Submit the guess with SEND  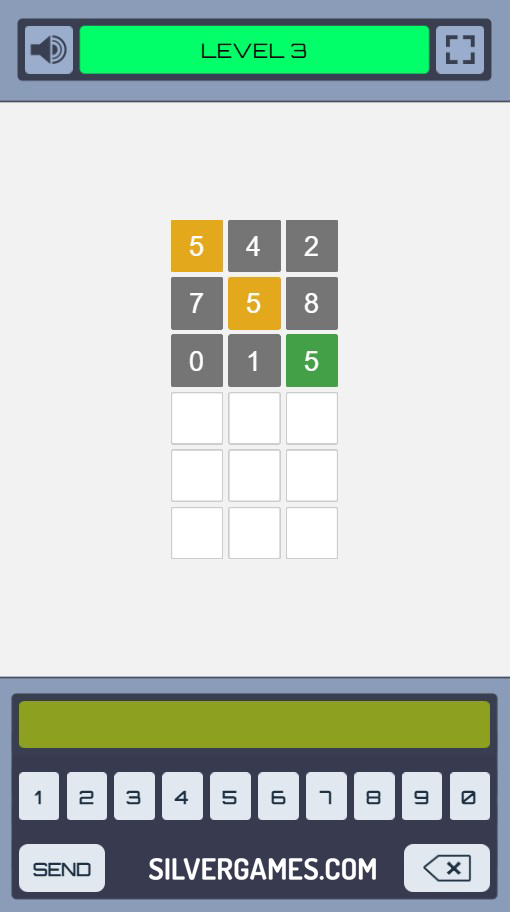pyautogui.click(x=62, y=868)
